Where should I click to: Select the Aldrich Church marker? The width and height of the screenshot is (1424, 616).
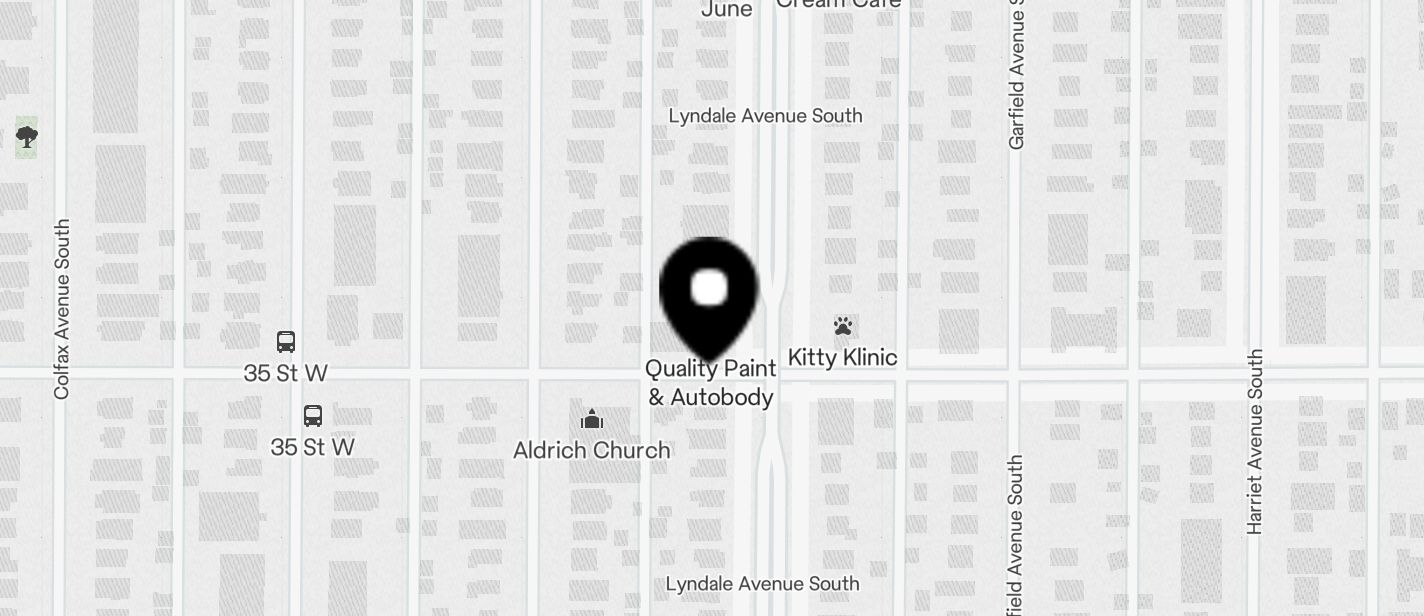[591, 419]
